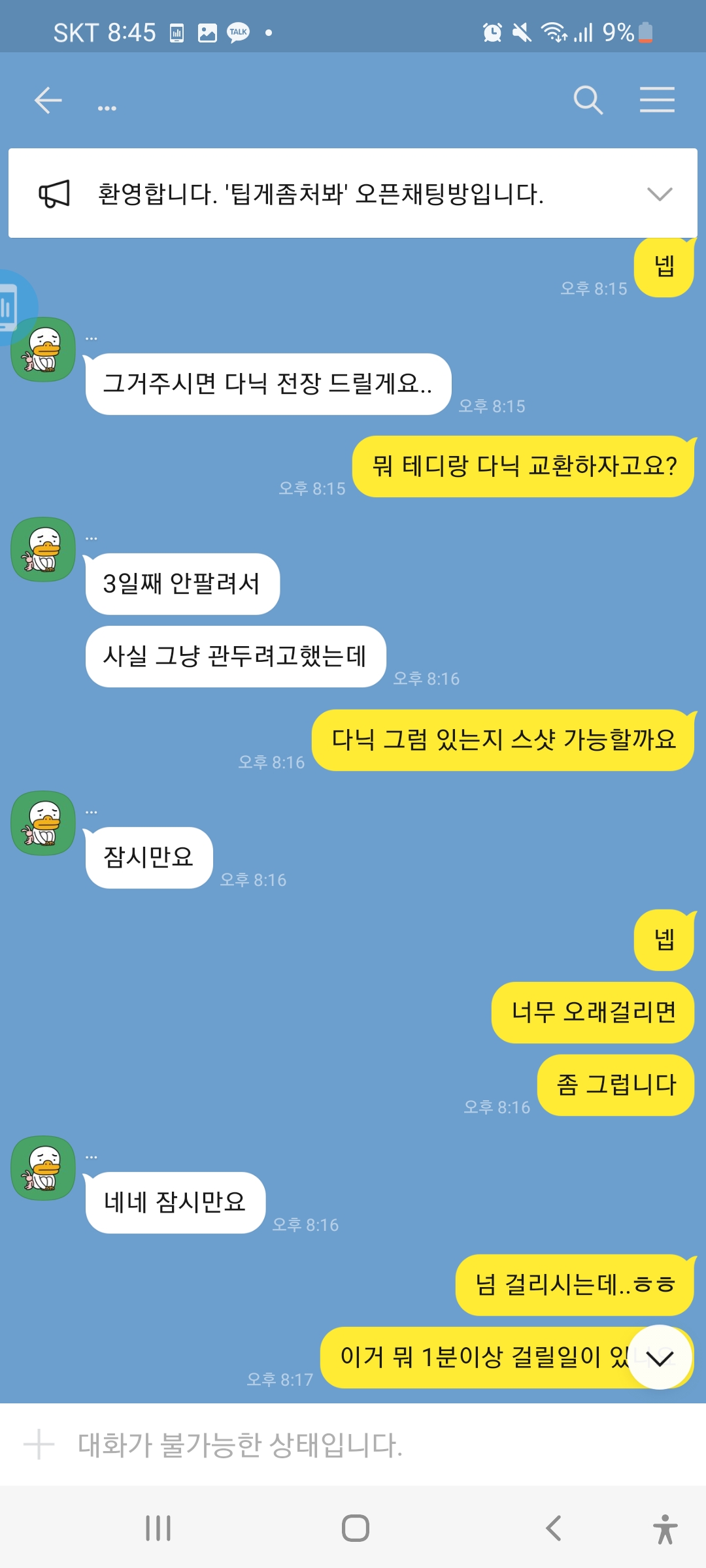Search within this chat

click(588, 101)
